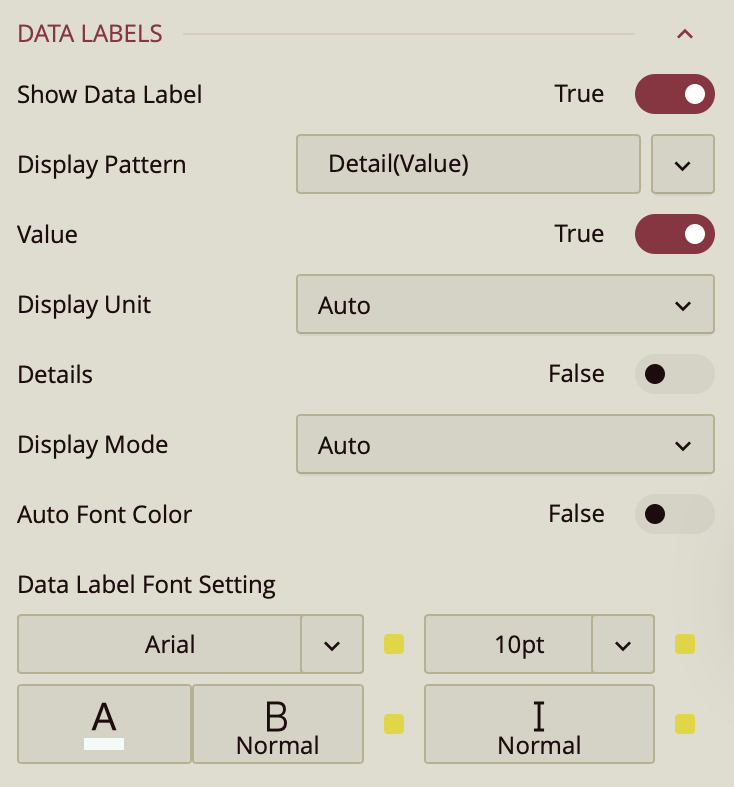The width and height of the screenshot is (734, 787).
Task: Edit the Detail(Value) pattern field
Action: 468,164
